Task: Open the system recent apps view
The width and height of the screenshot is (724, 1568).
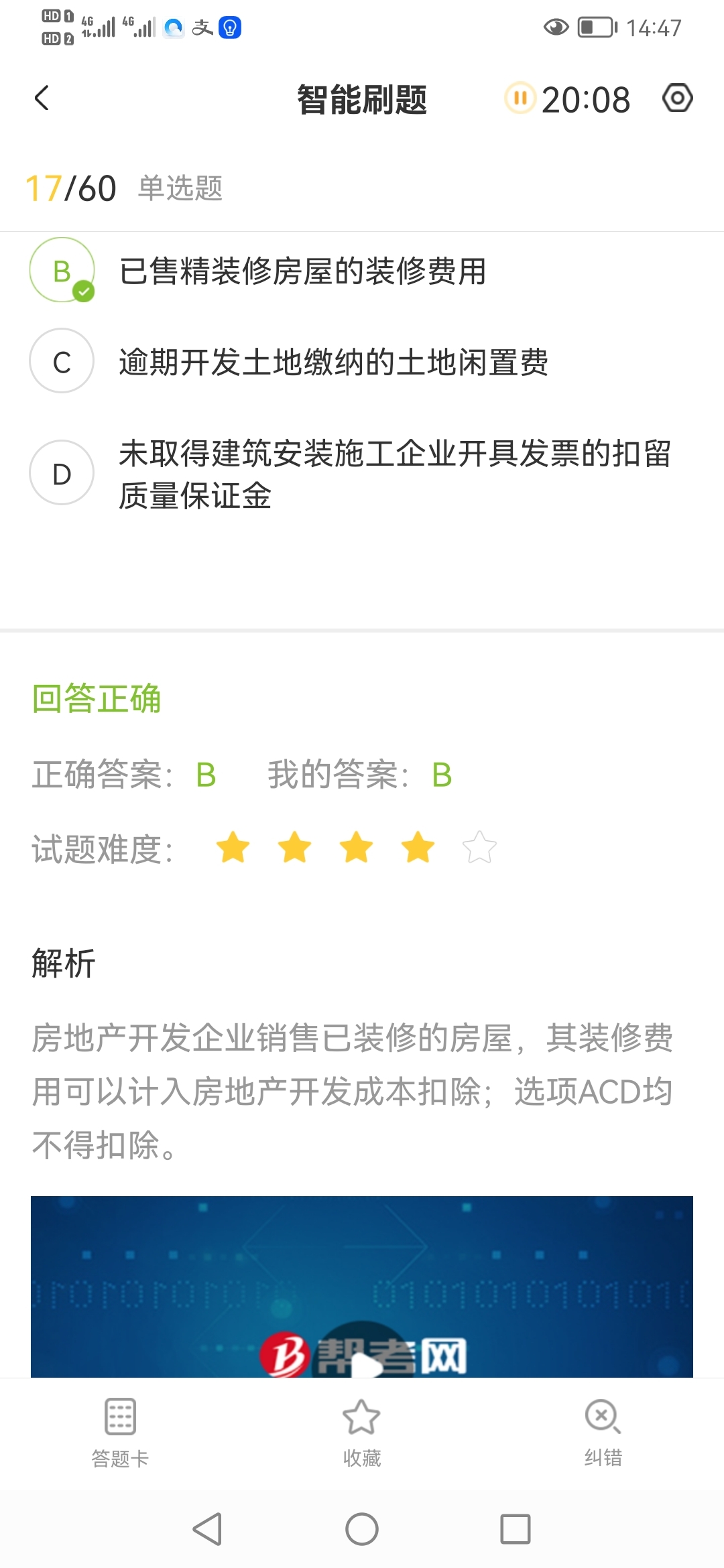Action: point(515,1529)
